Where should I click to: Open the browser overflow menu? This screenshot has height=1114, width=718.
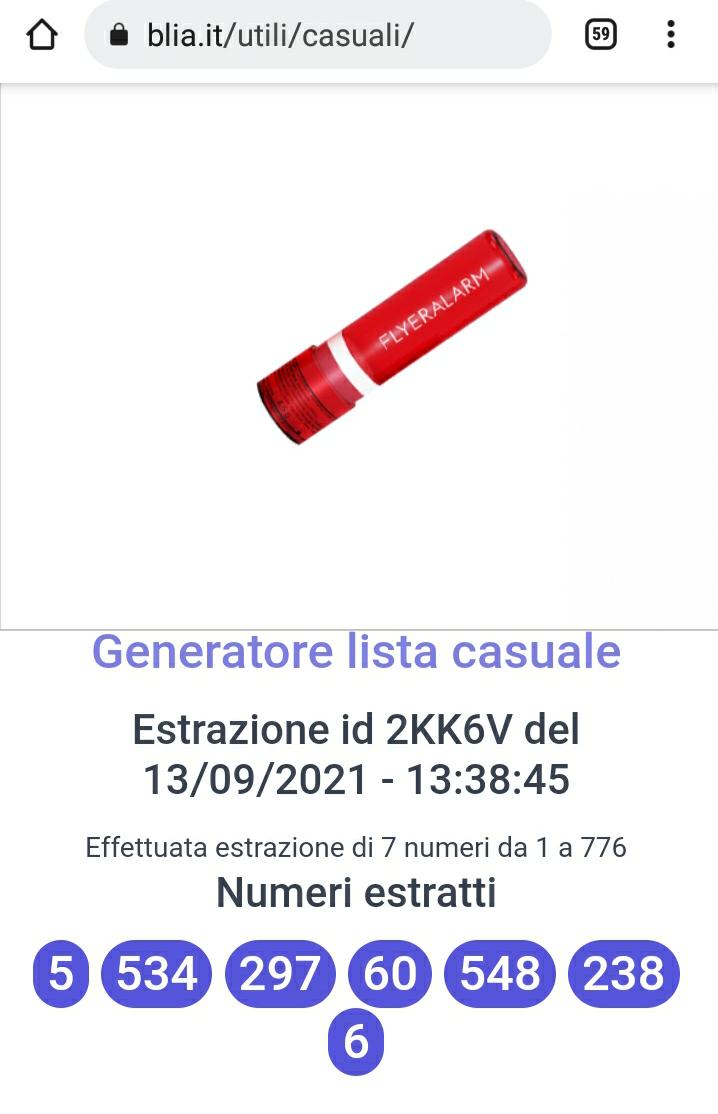[x=671, y=36]
